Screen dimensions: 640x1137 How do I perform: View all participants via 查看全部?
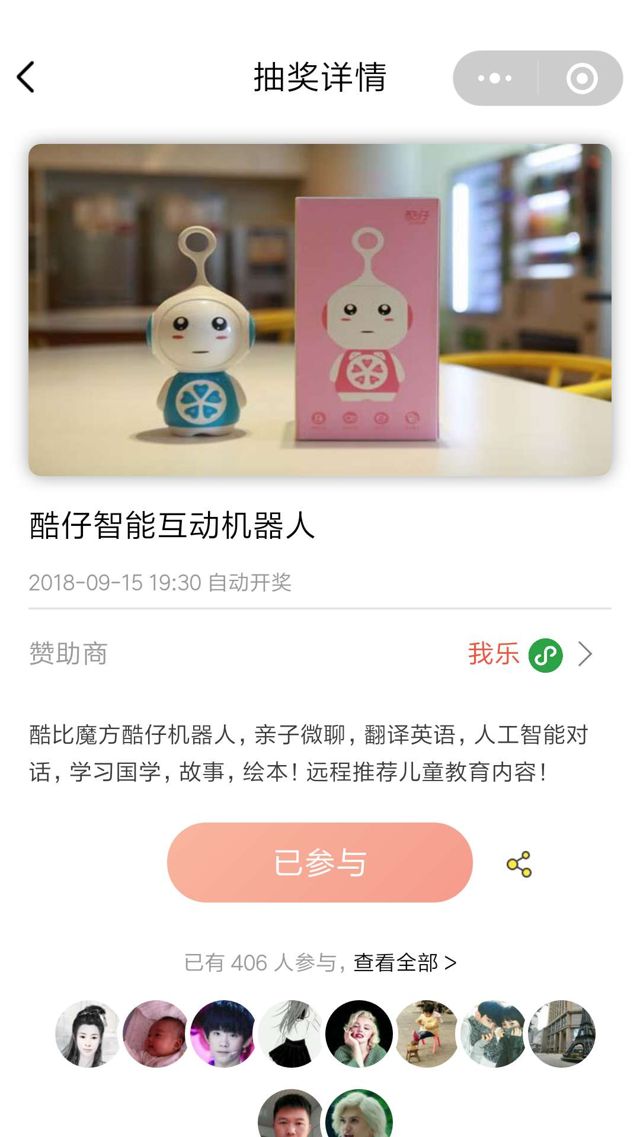404,962
